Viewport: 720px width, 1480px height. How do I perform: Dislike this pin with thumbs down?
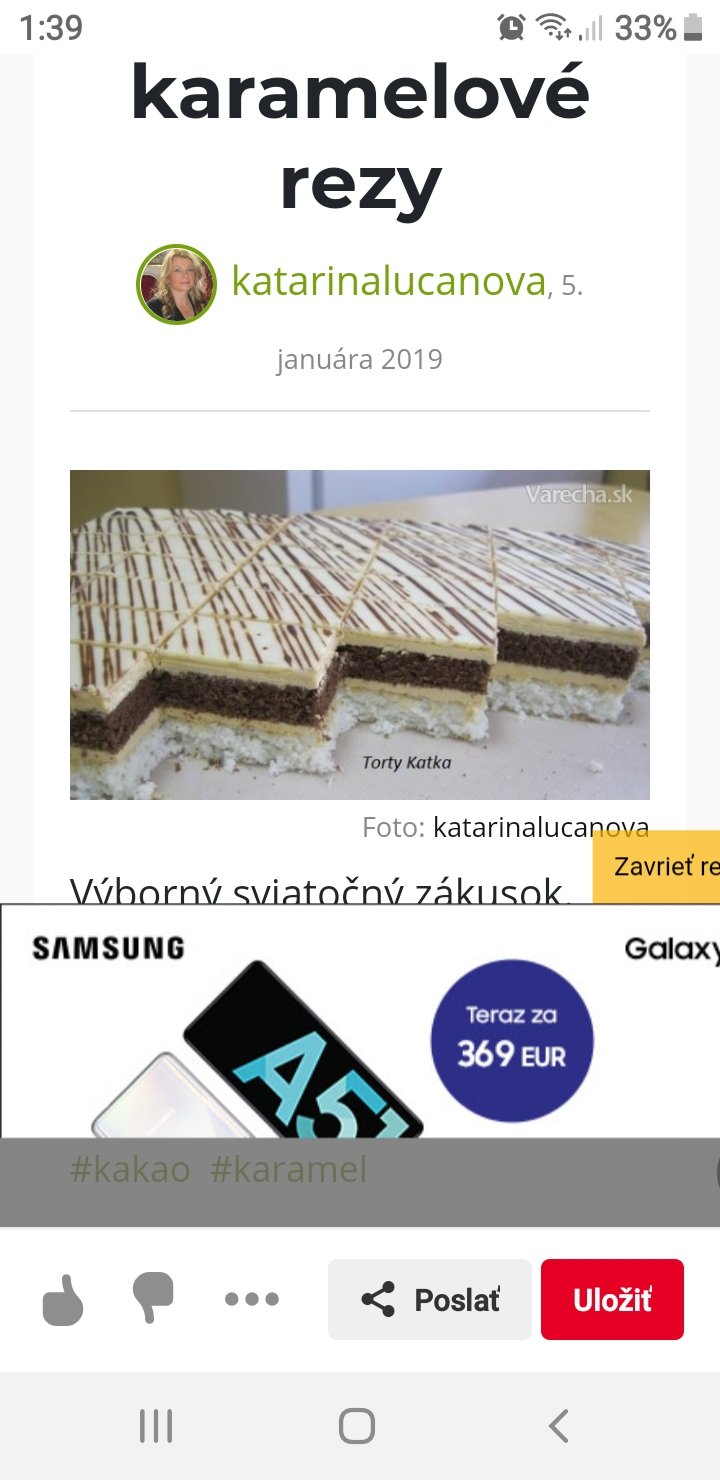[153, 1299]
